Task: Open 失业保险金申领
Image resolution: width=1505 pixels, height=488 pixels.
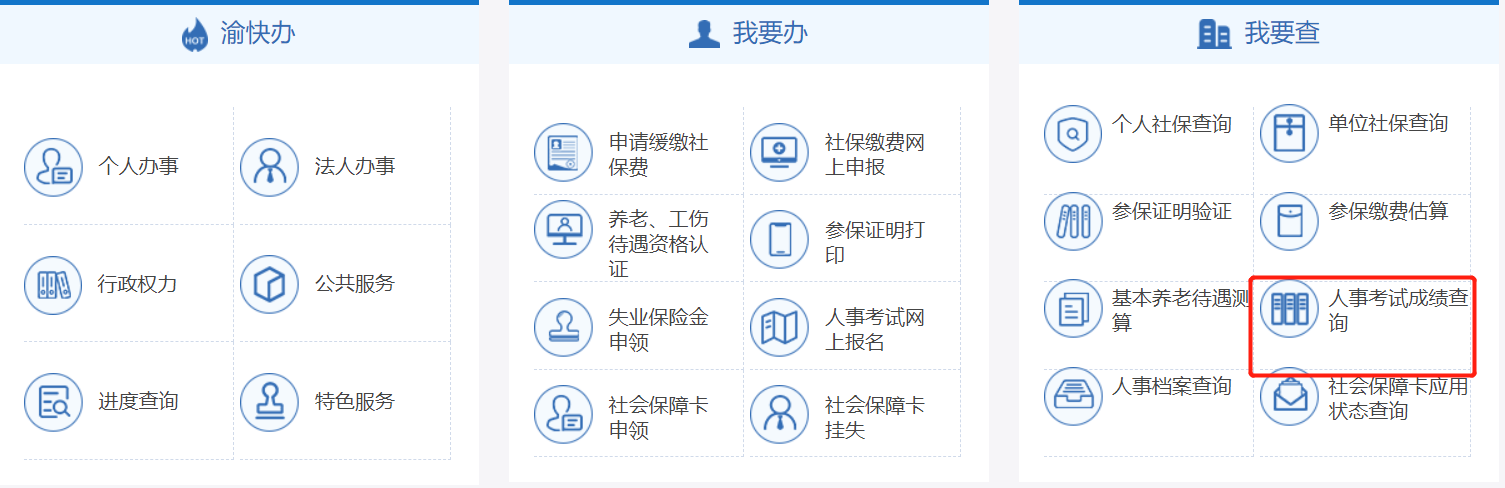Action: click(658, 329)
